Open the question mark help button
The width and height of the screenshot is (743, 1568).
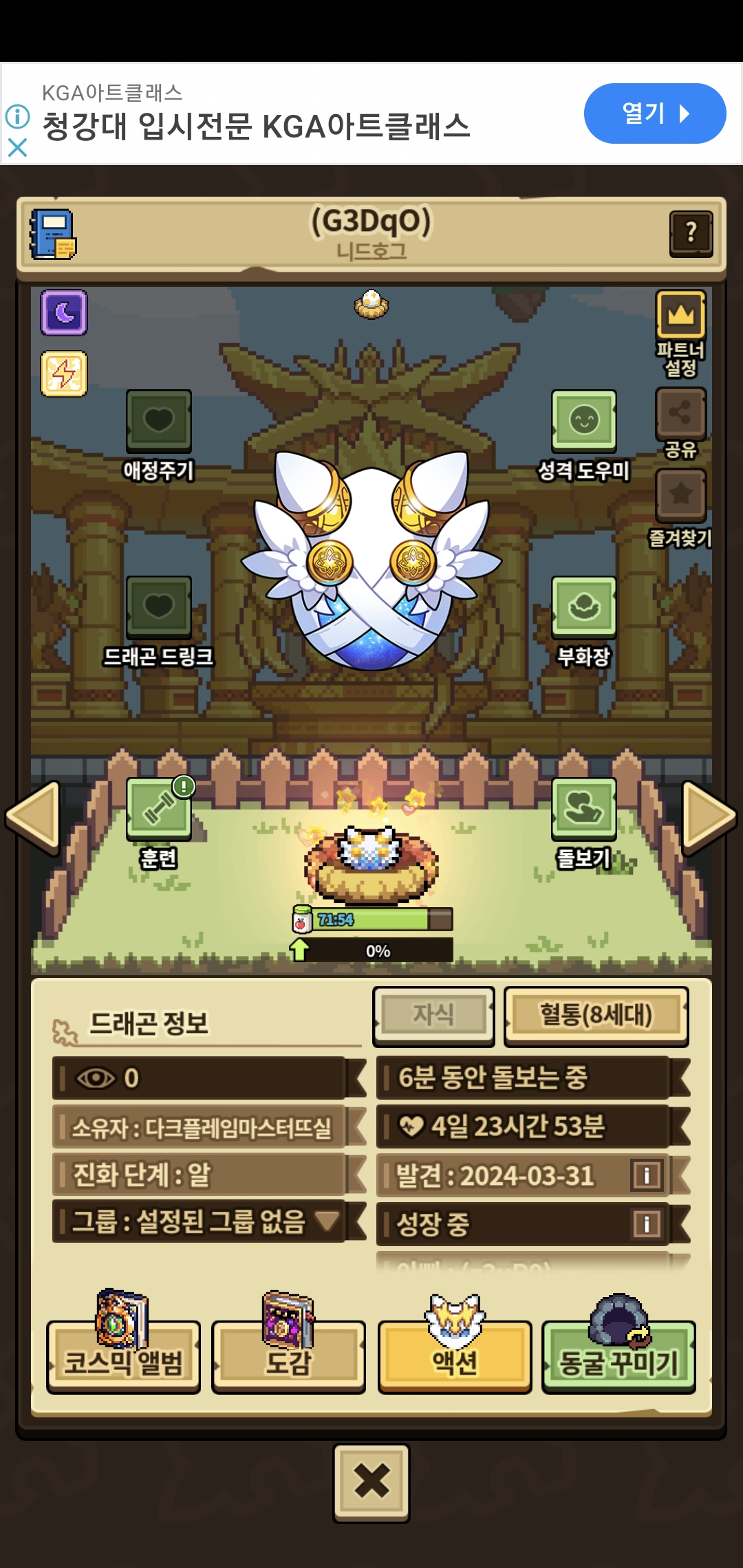(x=691, y=234)
